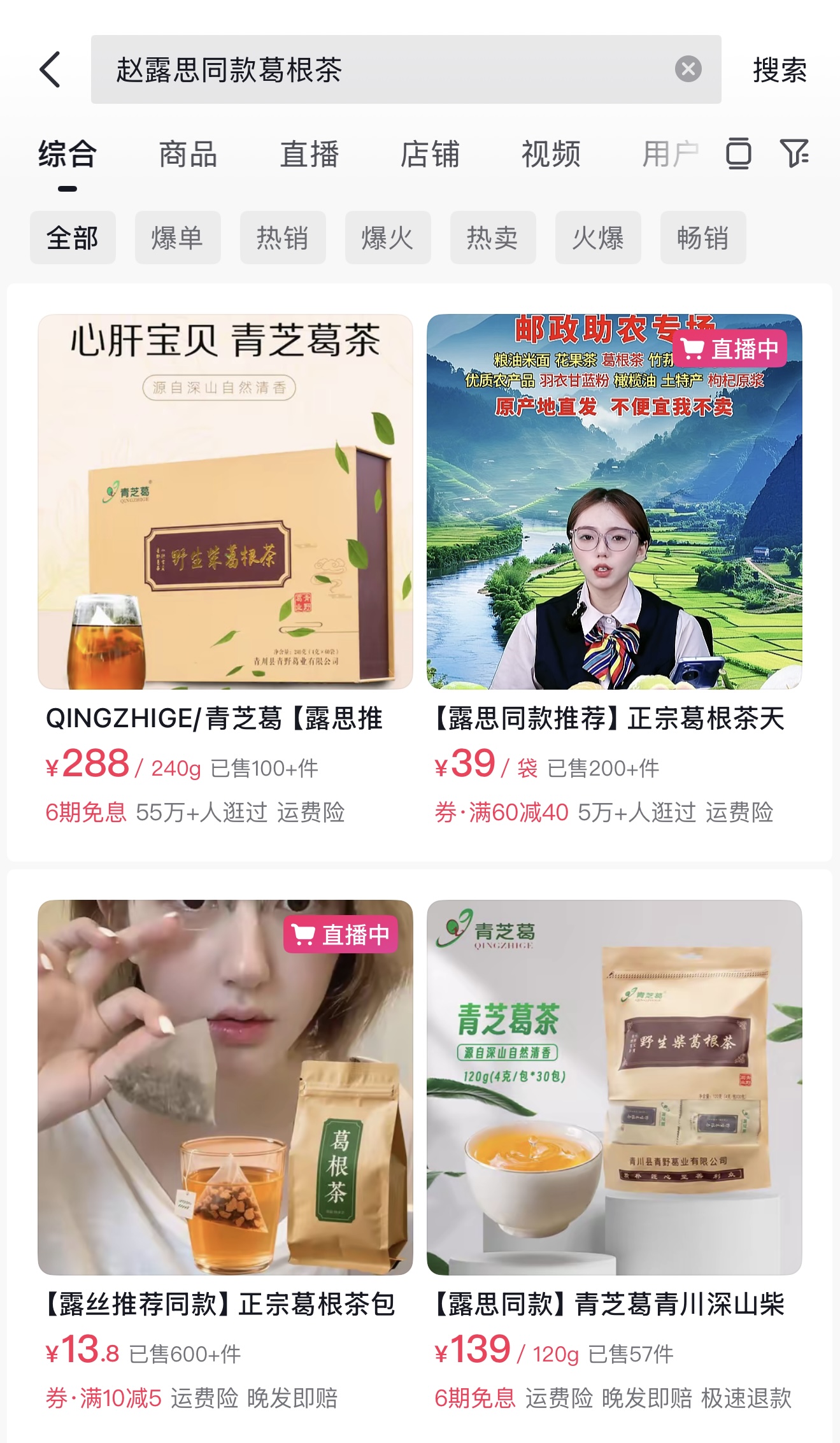
Task: Switch to the 店铺 tab
Action: [430, 155]
